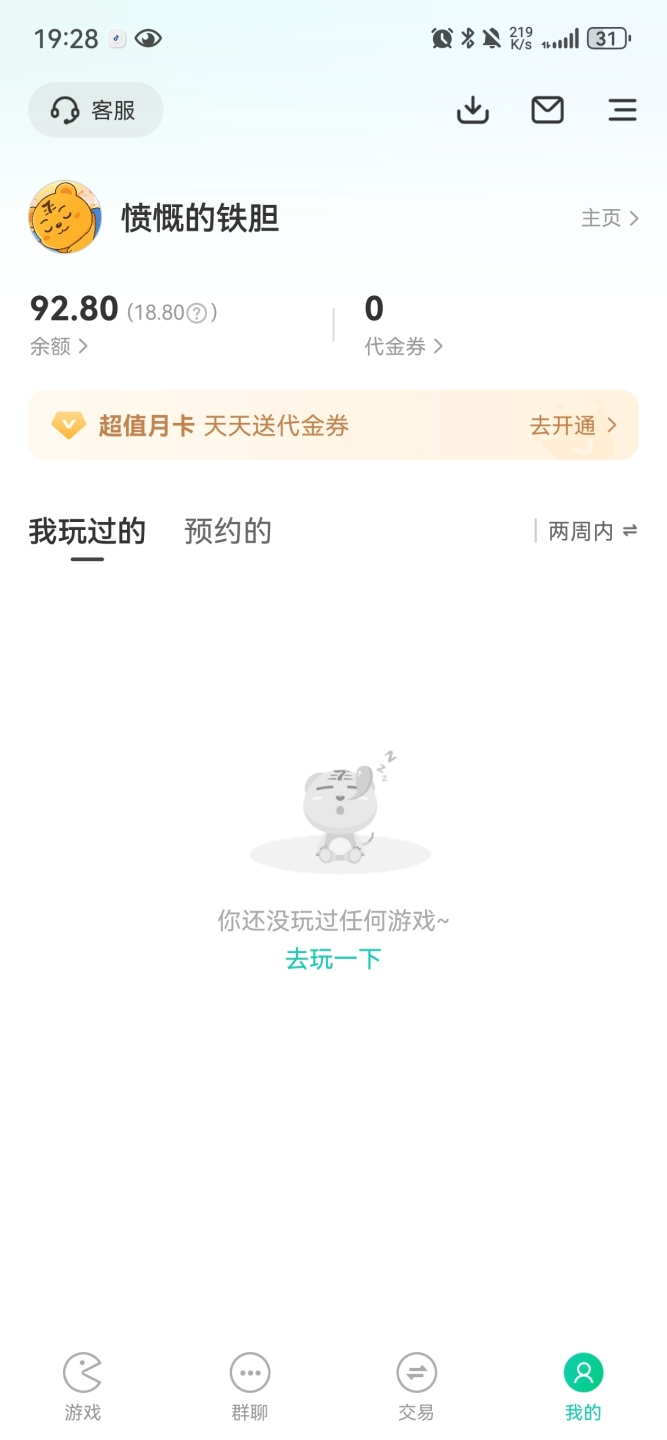Open the download manager icon

(x=473, y=110)
